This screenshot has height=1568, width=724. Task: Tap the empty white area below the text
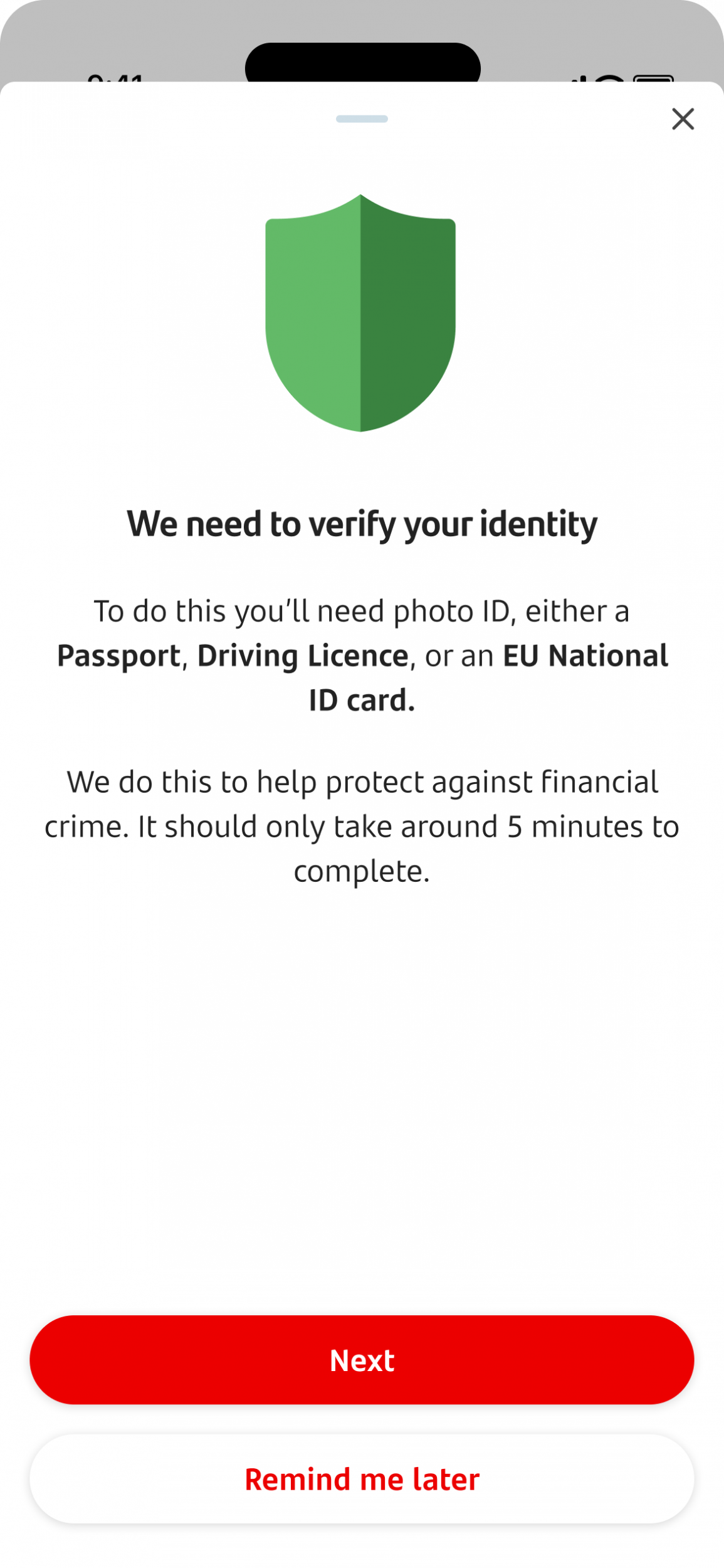pos(362,1098)
